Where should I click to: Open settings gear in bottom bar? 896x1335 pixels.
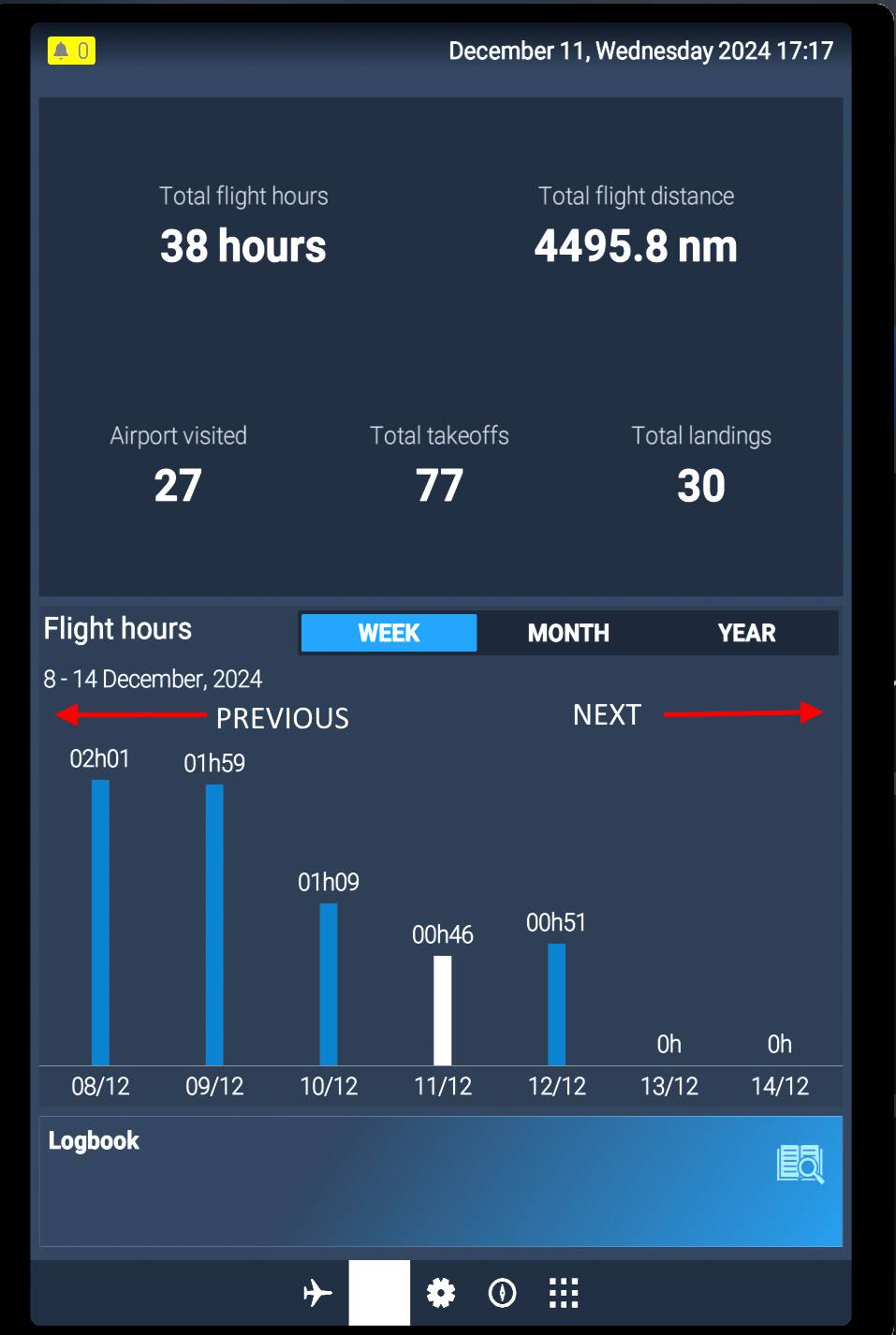[x=441, y=1293]
